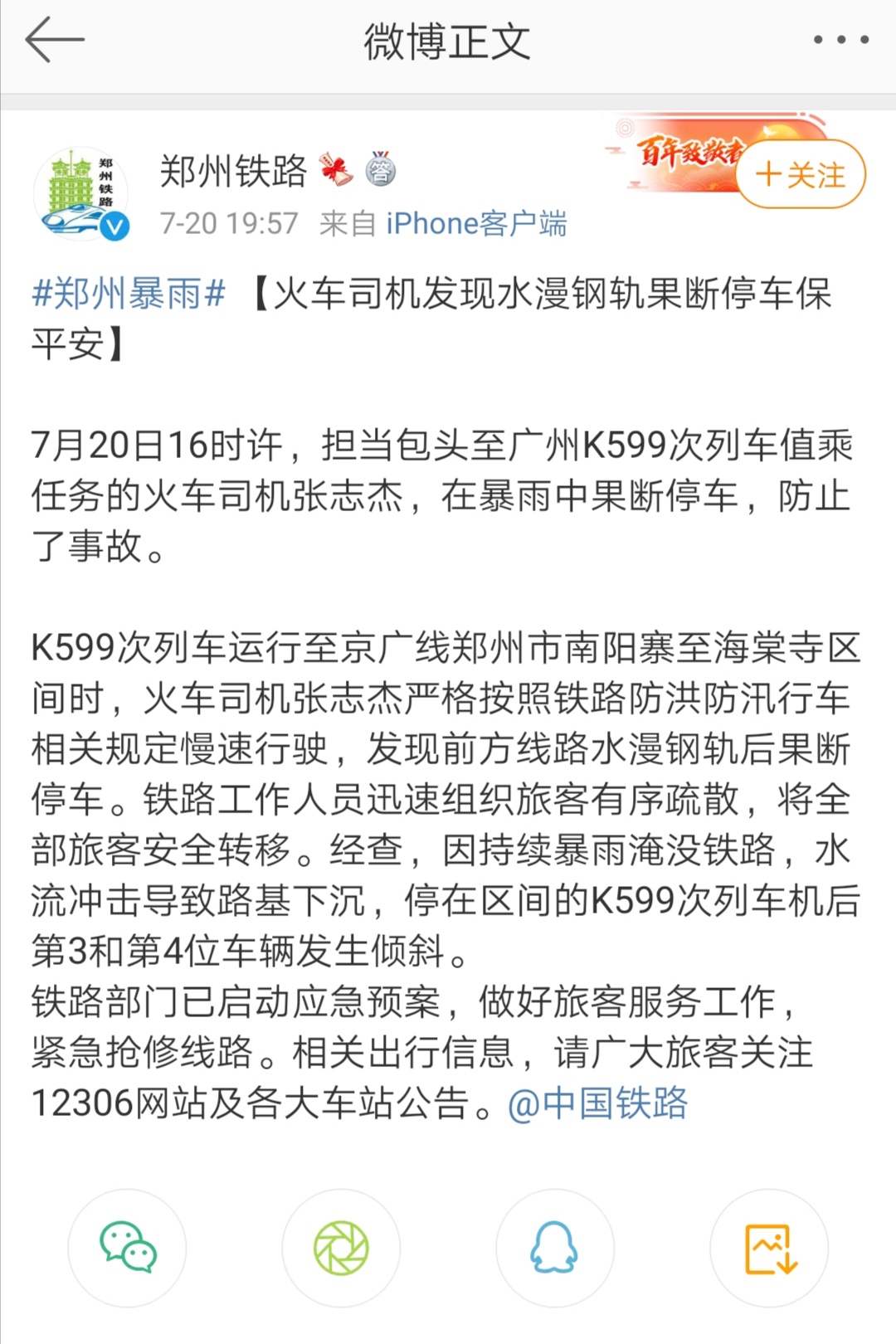Share the post to QQ

tap(554, 1248)
